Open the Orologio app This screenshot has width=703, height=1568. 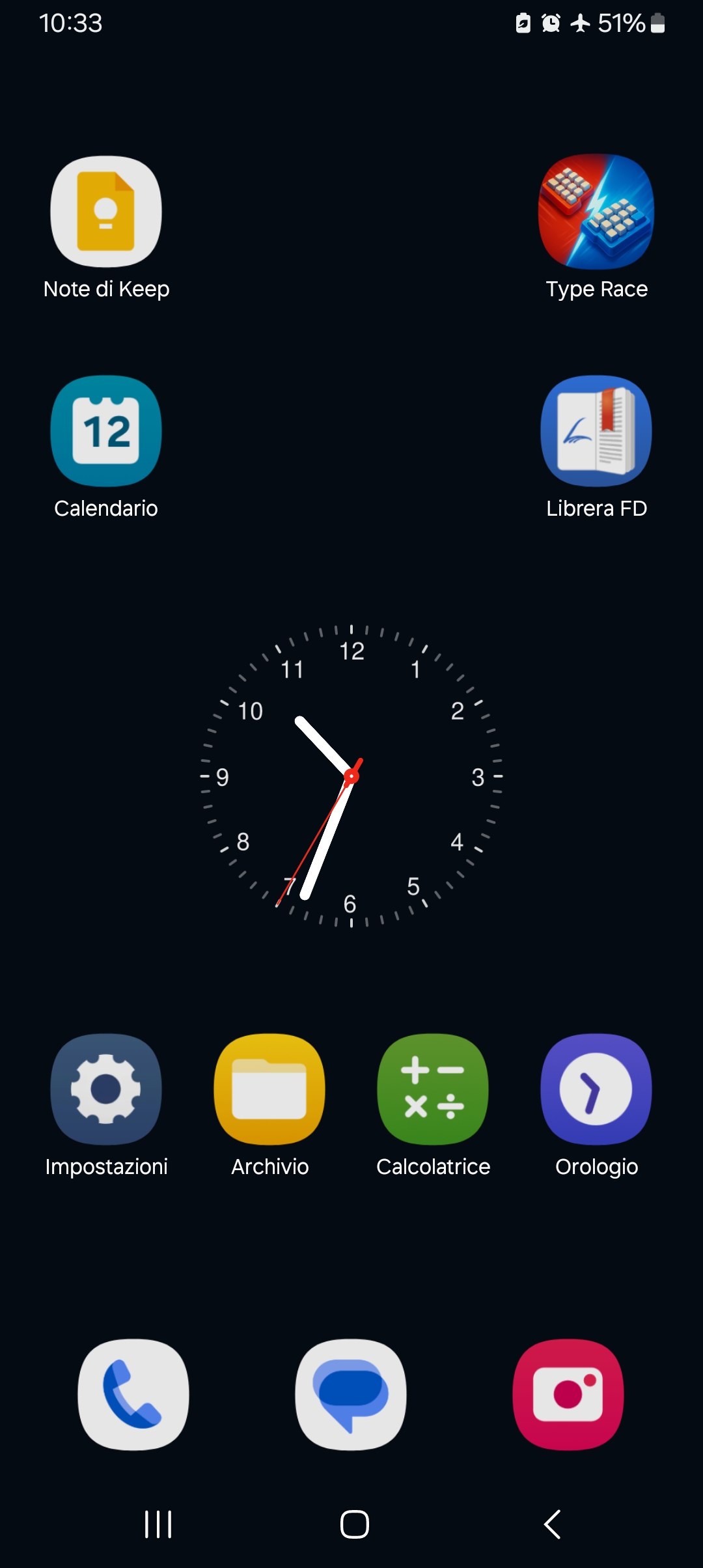596,1089
